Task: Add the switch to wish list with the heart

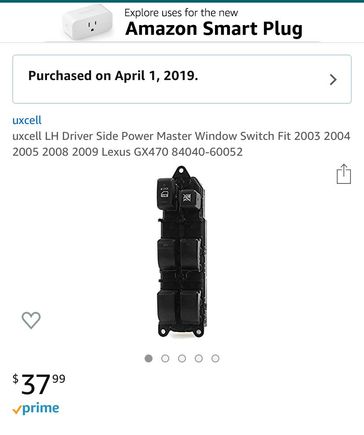Action: tap(31, 320)
